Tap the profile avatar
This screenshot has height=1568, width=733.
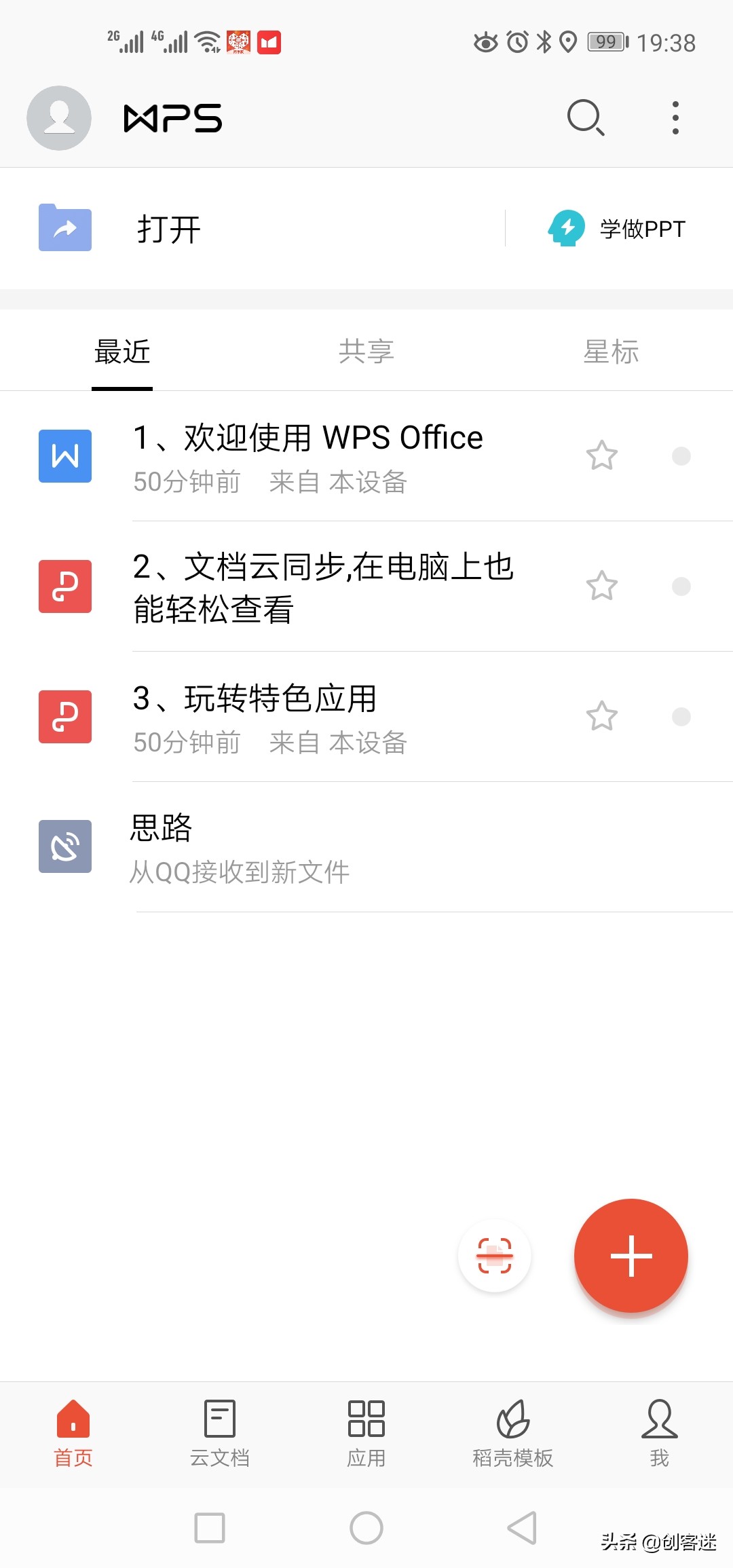pos(59,117)
